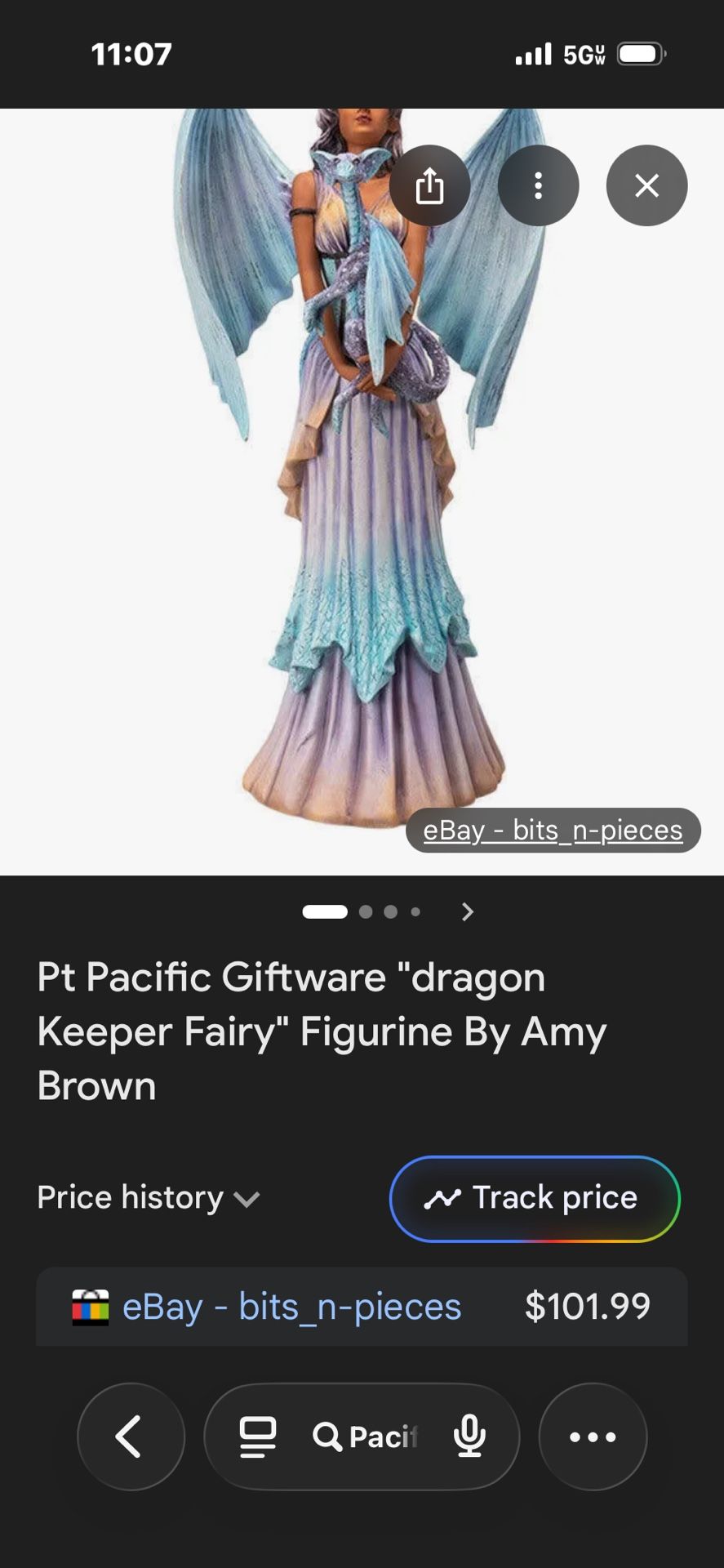
Task: Open the tab switcher icon beside search
Action: [256, 1437]
